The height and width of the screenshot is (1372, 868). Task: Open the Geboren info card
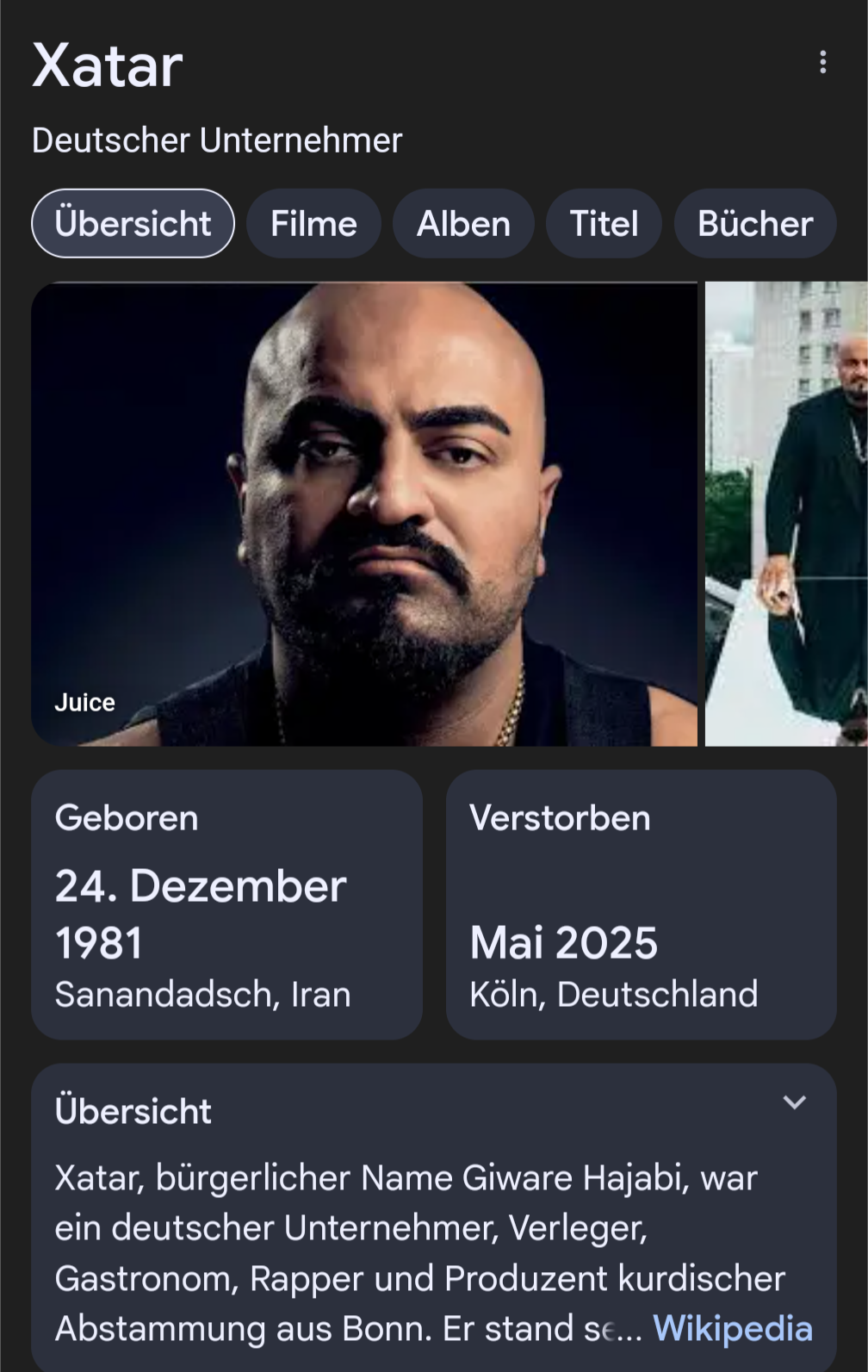click(x=226, y=904)
